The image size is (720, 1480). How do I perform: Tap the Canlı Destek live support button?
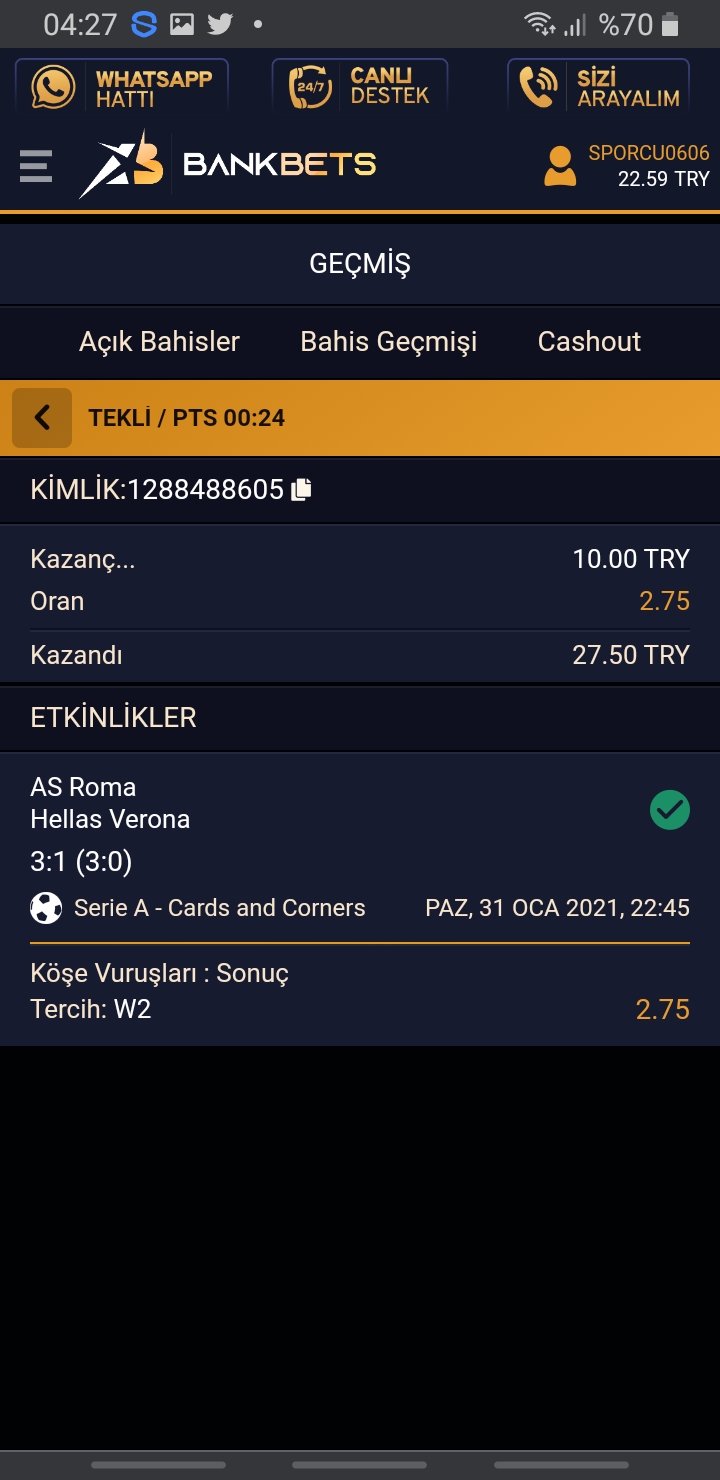pyautogui.click(x=360, y=86)
